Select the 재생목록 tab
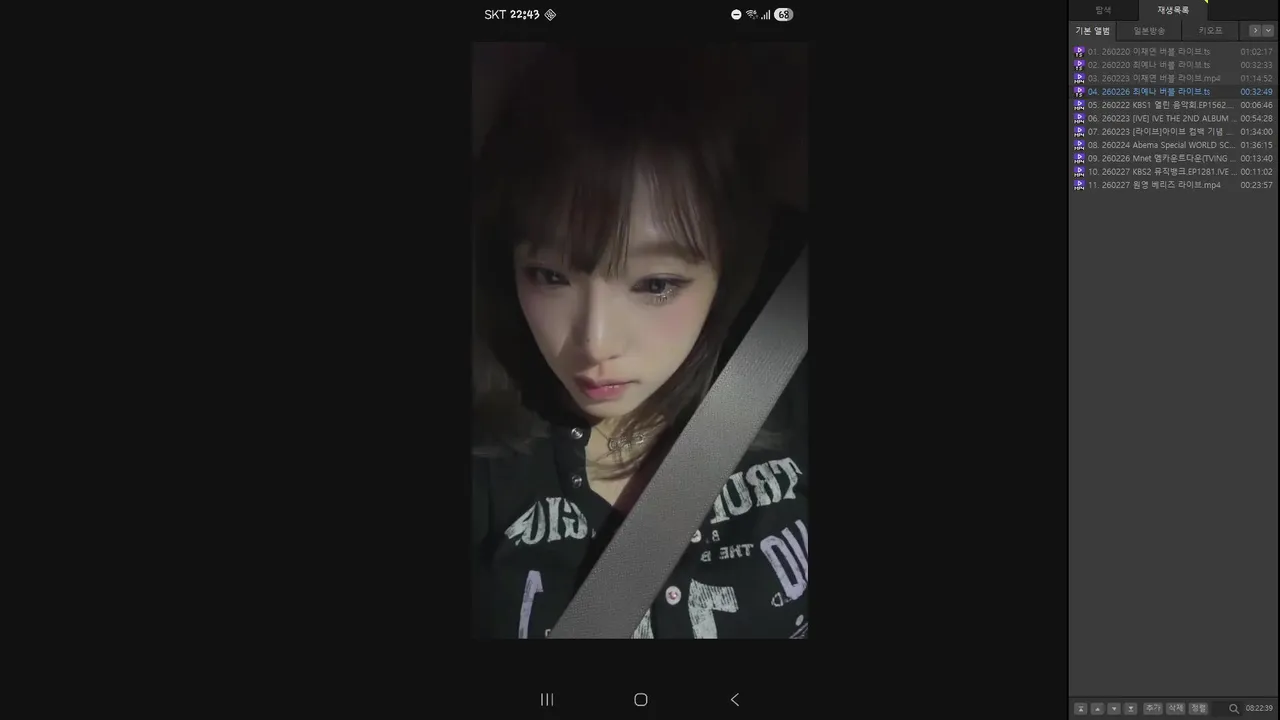The image size is (1280, 720). pos(1173,10)
